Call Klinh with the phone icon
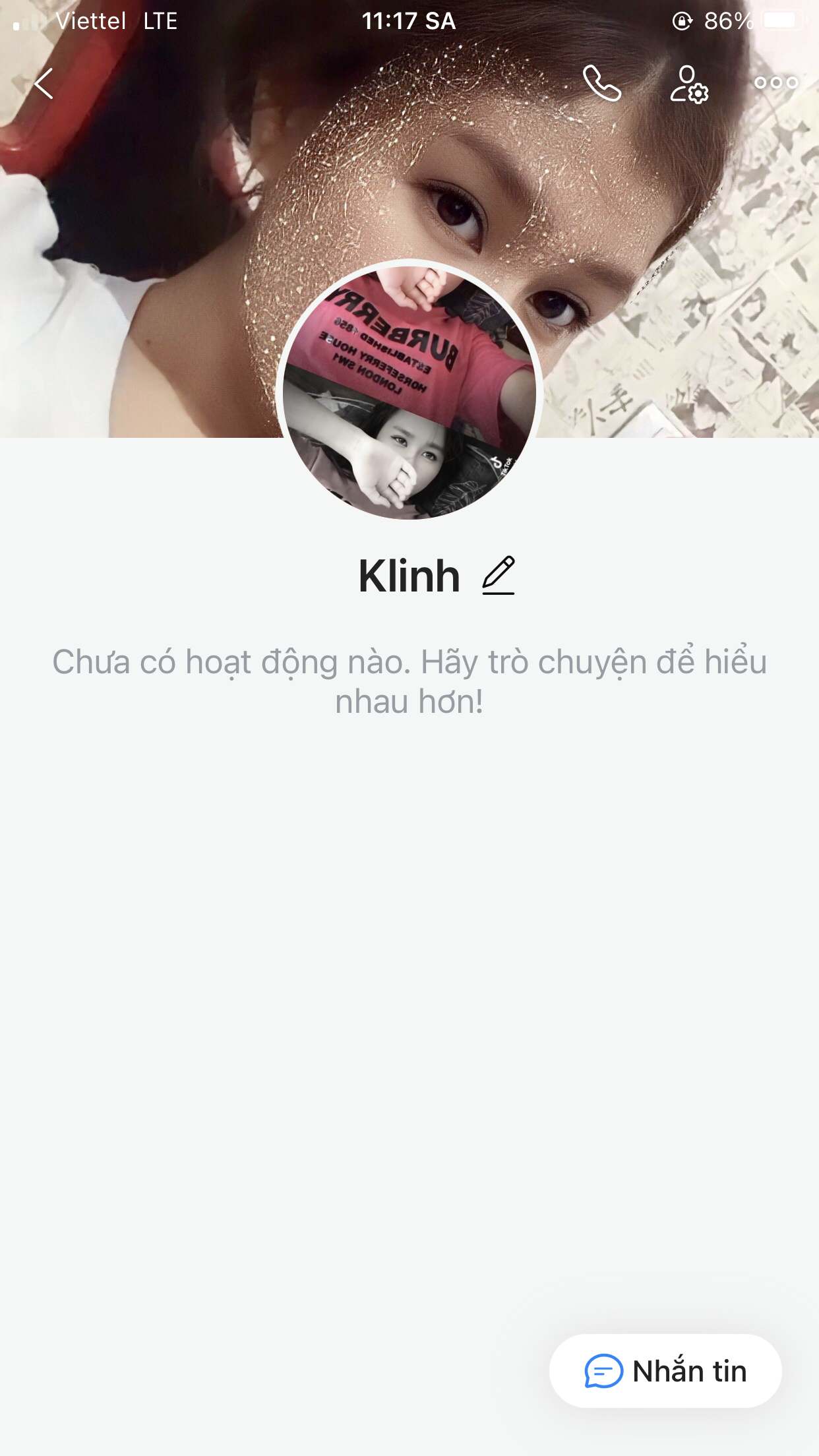 click(601, 84)
